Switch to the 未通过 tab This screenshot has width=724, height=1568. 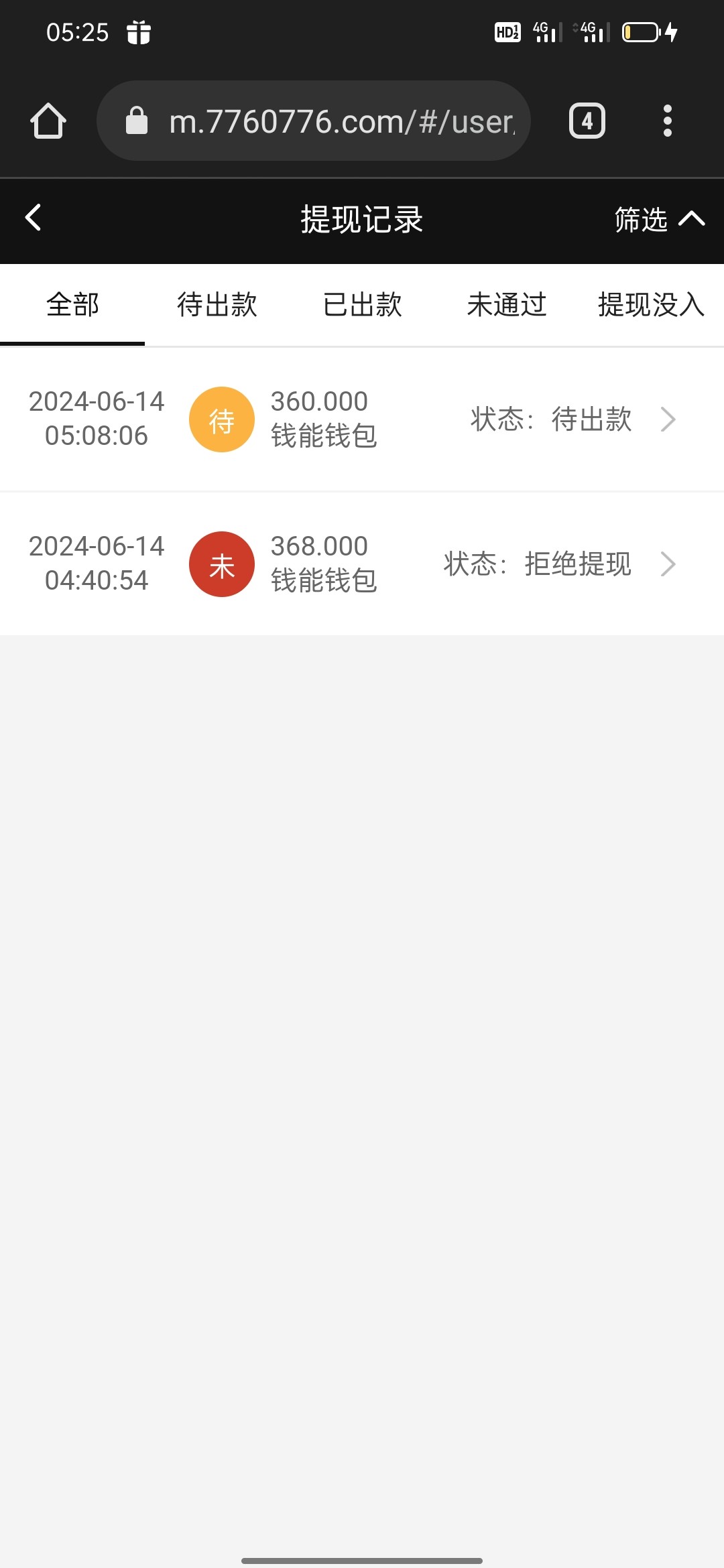[x=507, y=305]
